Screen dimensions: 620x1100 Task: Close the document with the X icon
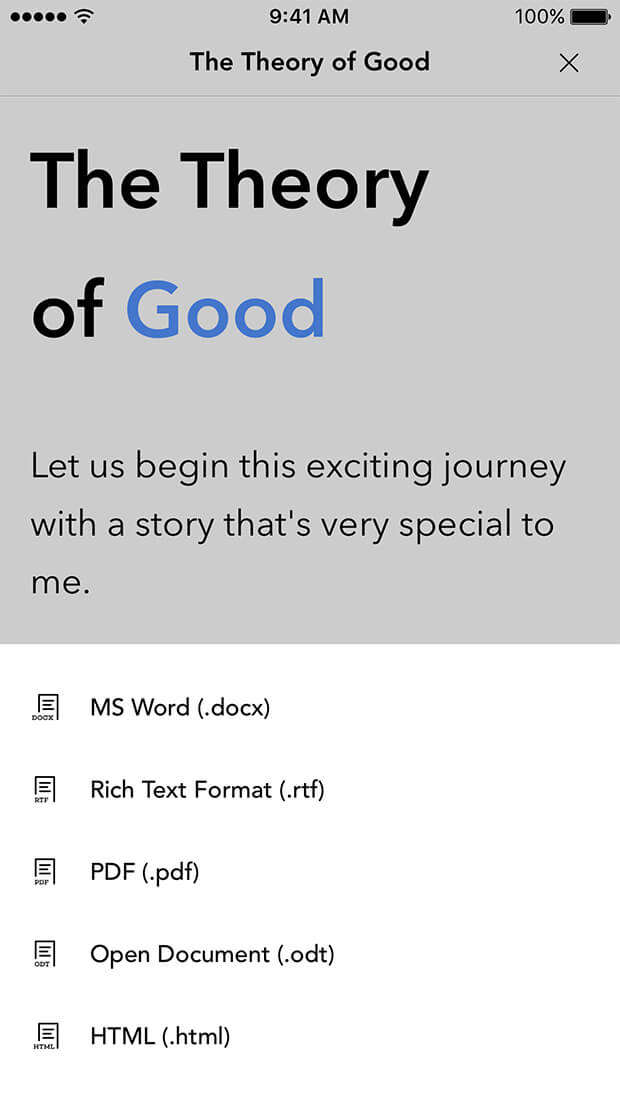tap(569, 63)
